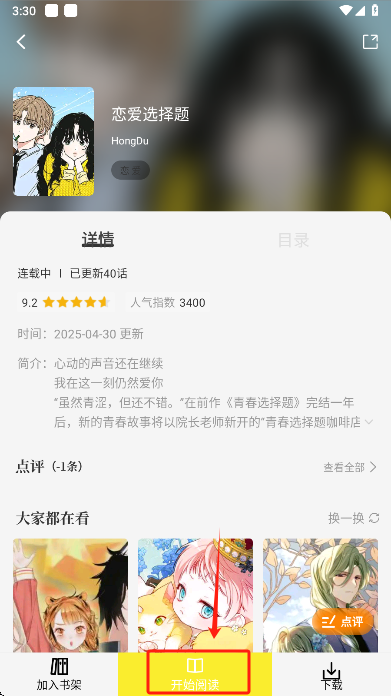This screenshot has width=391, height=696.
Task: Share this comic via top-right icon
Action: pyautogui.click(x=370, y=42)
